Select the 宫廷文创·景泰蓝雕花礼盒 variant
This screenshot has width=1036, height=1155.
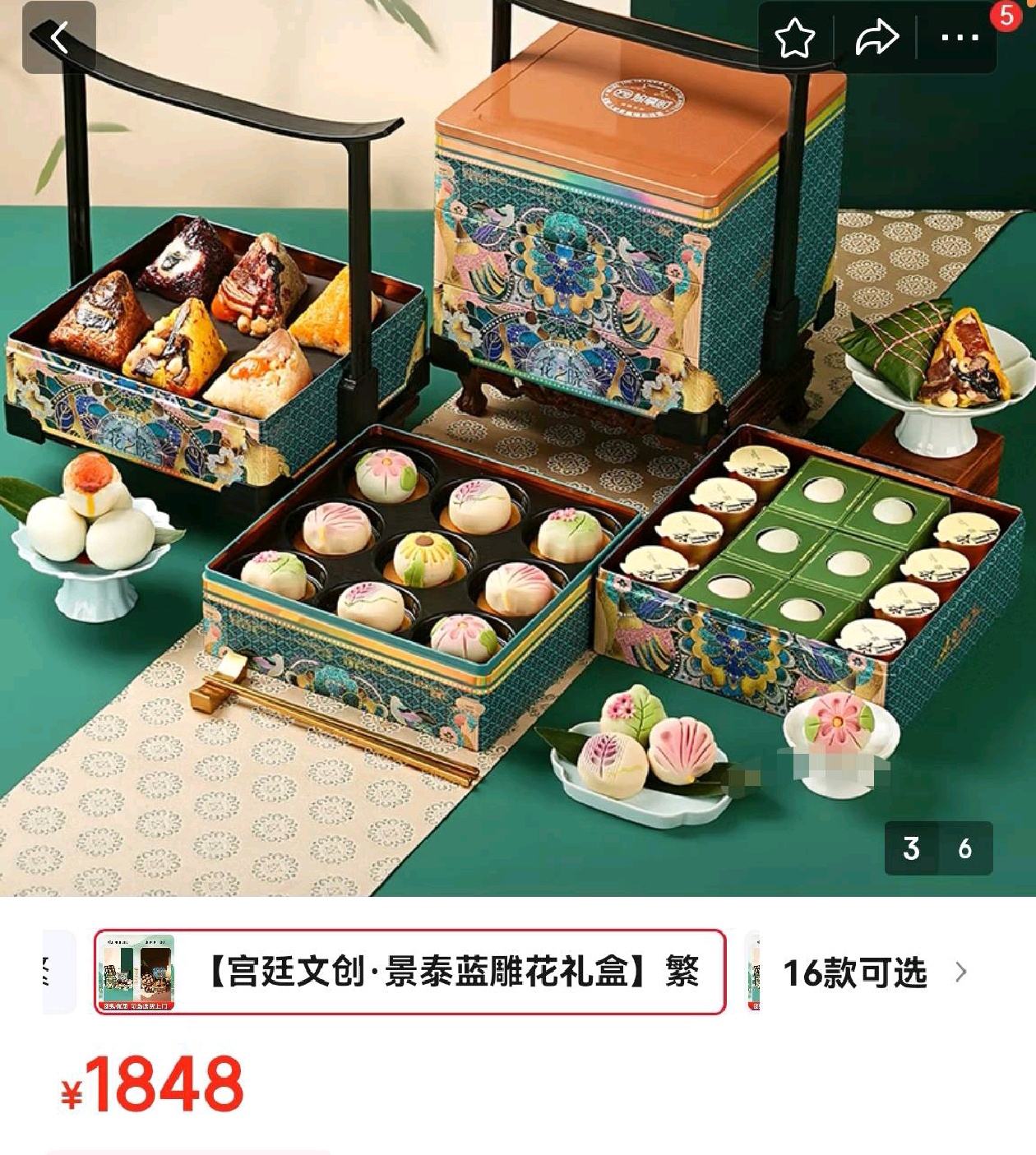click(x=409, y=972)
